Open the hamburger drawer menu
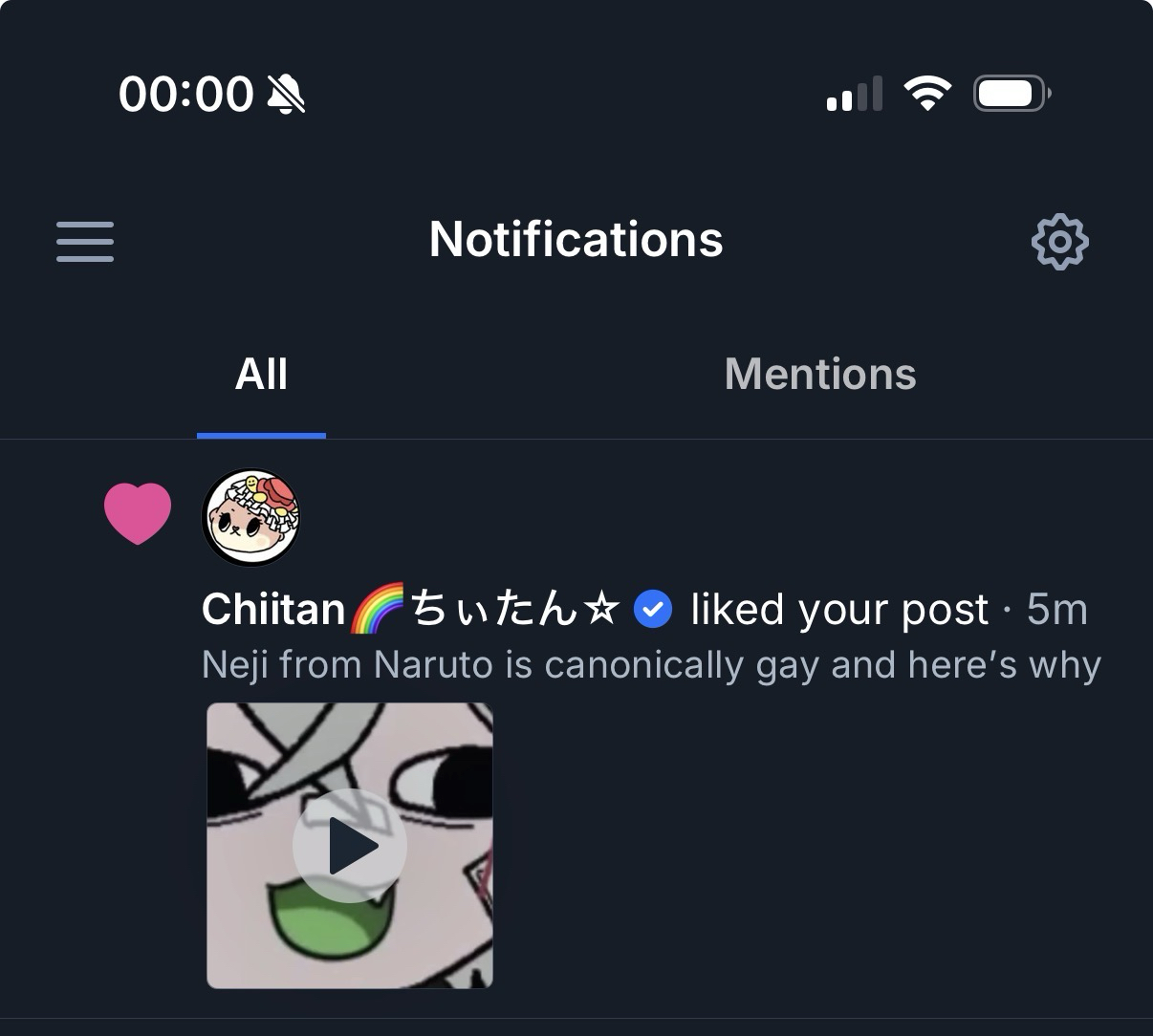Viewport: 1153px width, 1036px height. 85,241
